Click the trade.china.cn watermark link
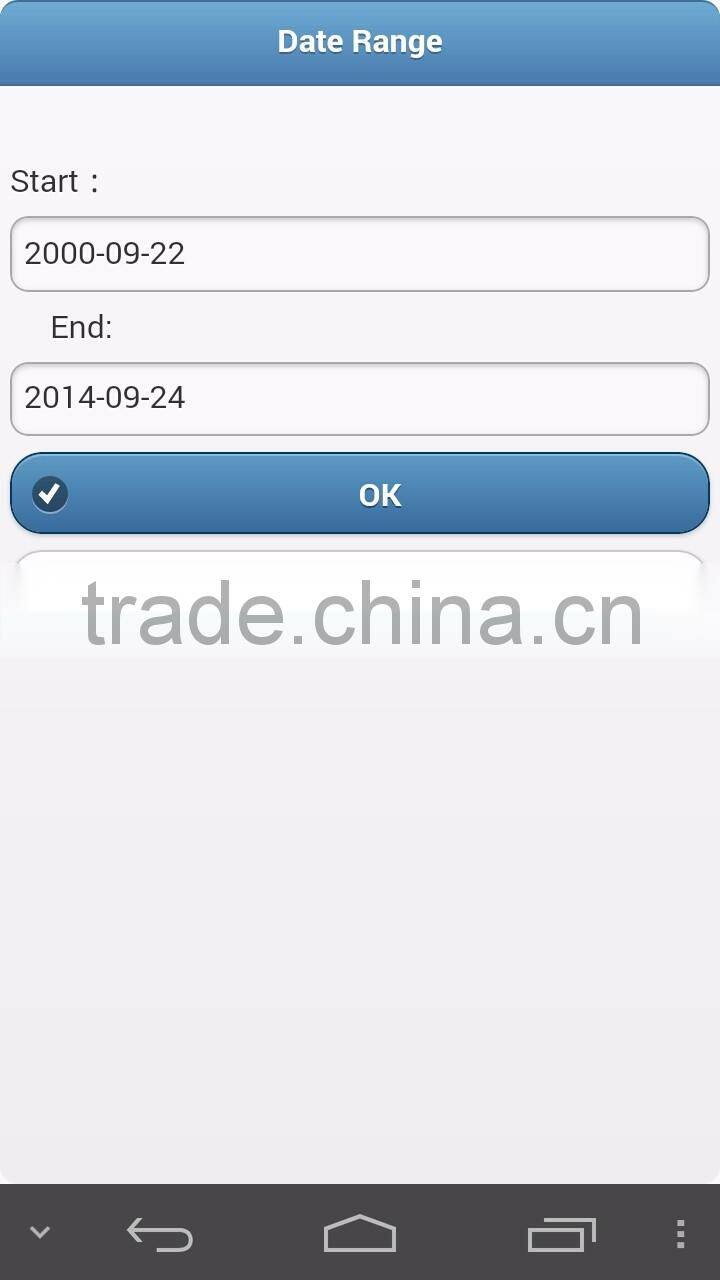 pos(360,612)
